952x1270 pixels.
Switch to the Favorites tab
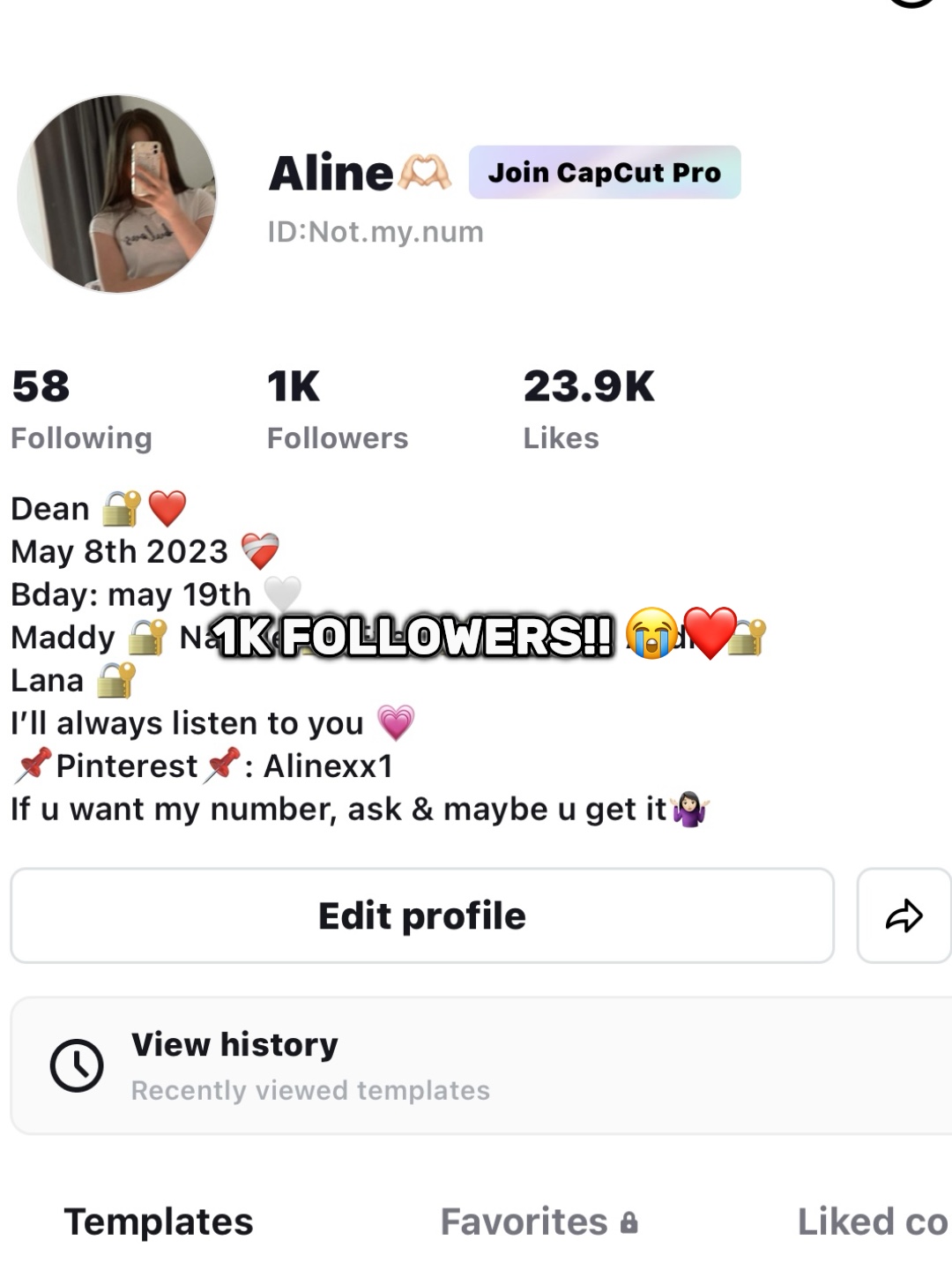point(539,1221)
